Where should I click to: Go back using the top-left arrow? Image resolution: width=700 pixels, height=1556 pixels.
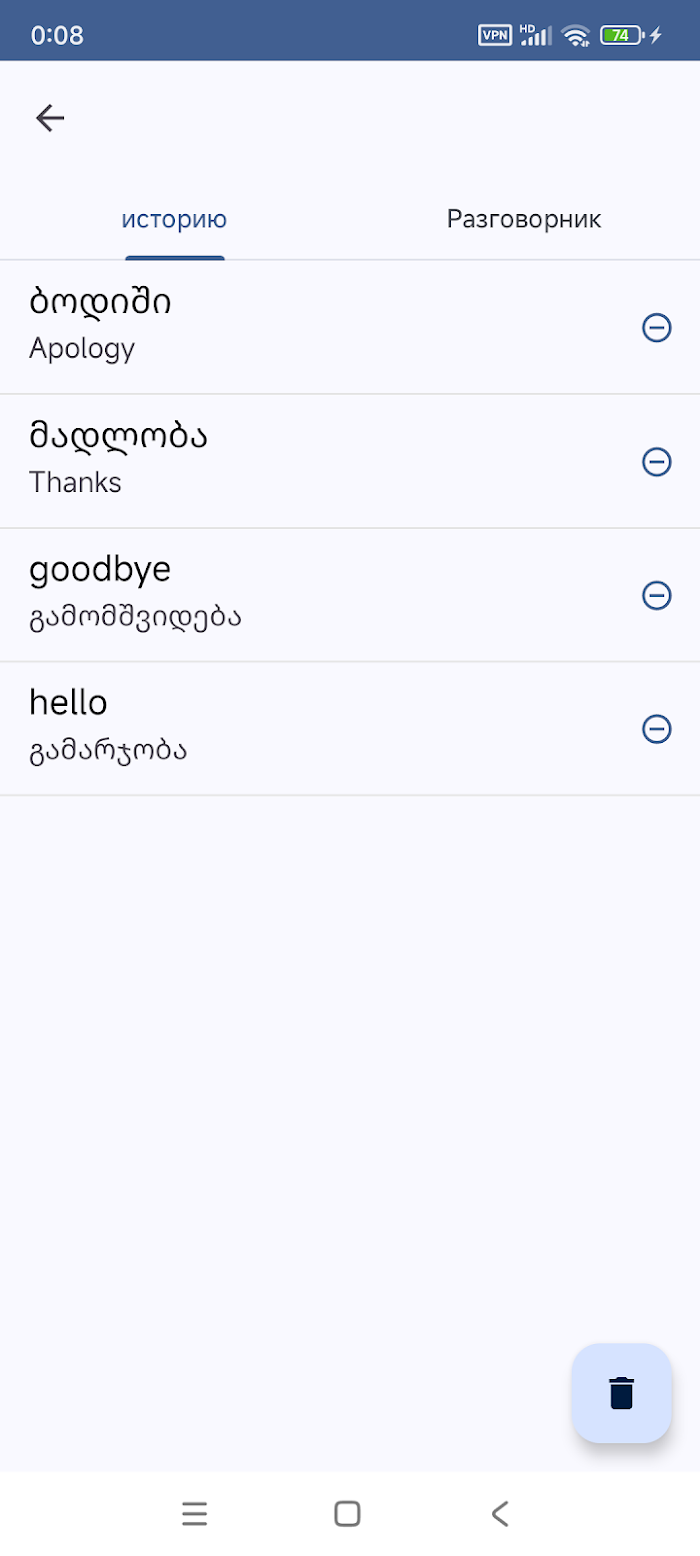[50, 118]
